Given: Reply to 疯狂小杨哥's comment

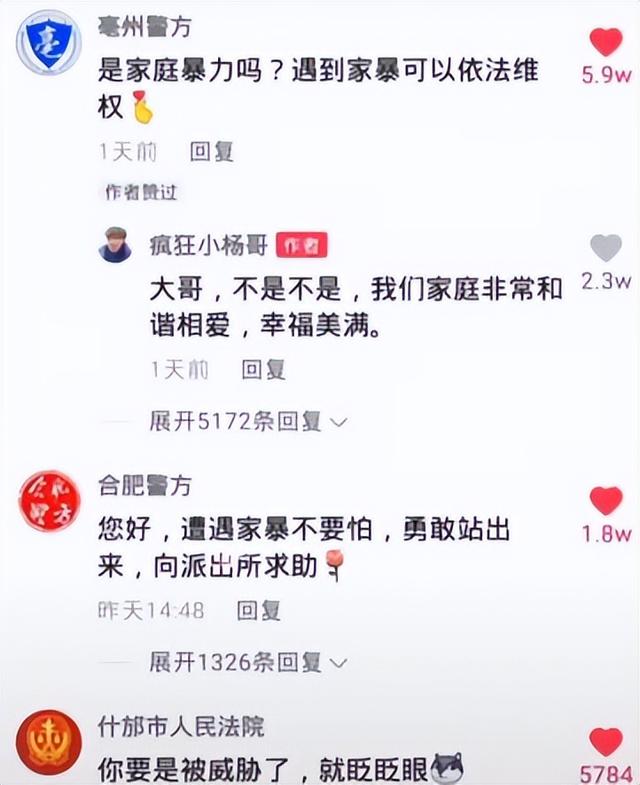Looking at the screenshot, I should (263, 370).
